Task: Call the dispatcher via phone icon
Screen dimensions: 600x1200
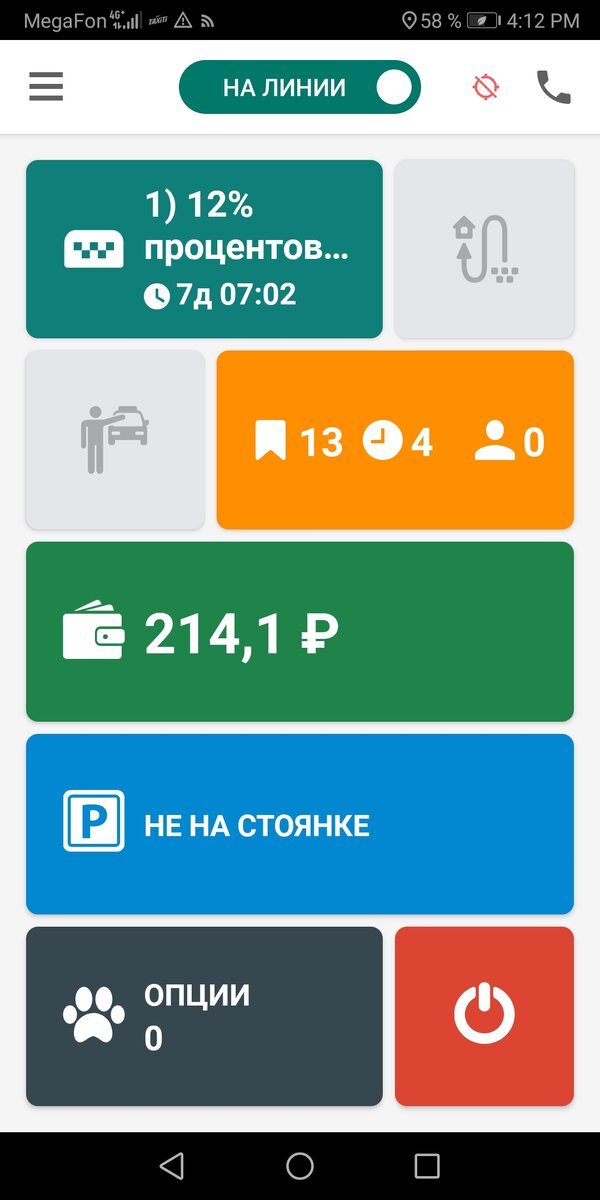Action: 553,88
